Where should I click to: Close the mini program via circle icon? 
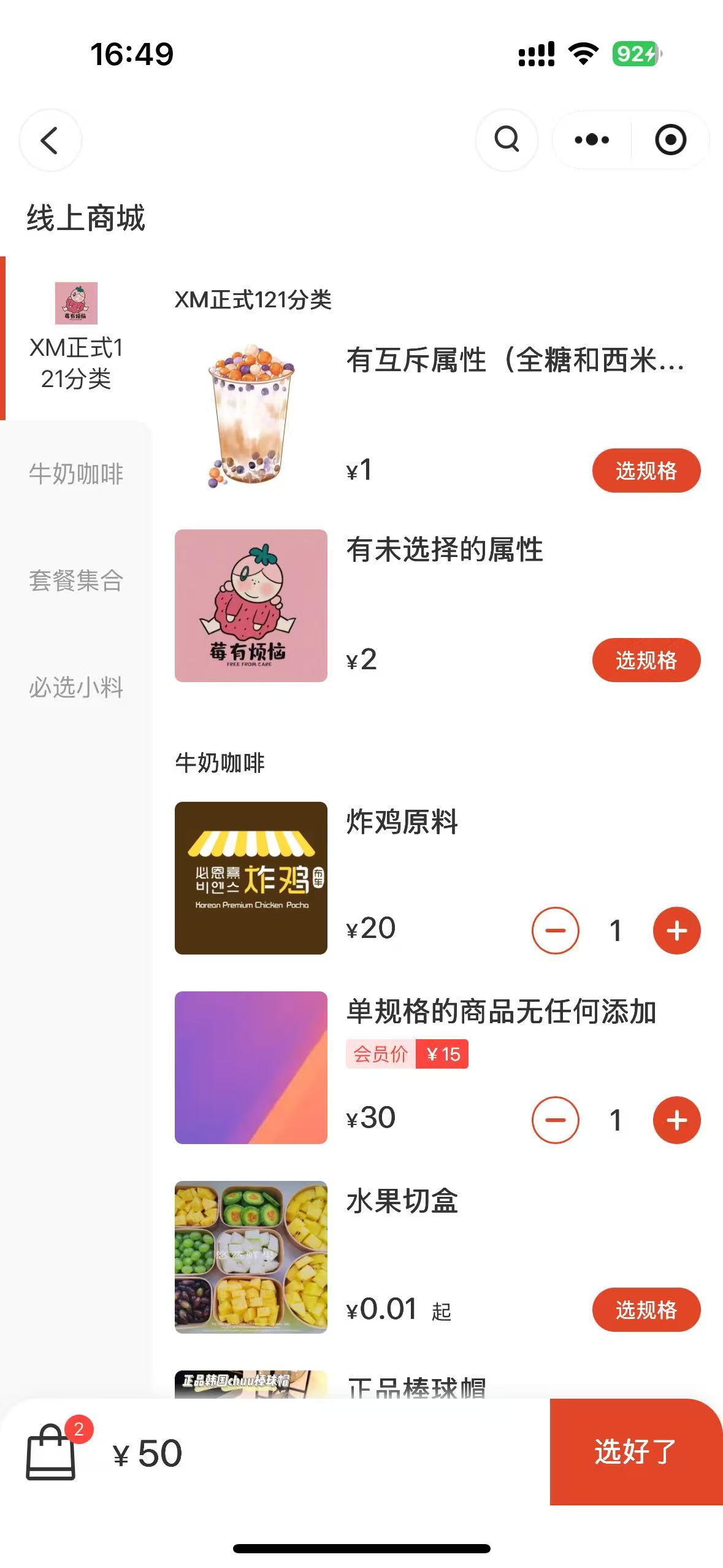(670, 140)
